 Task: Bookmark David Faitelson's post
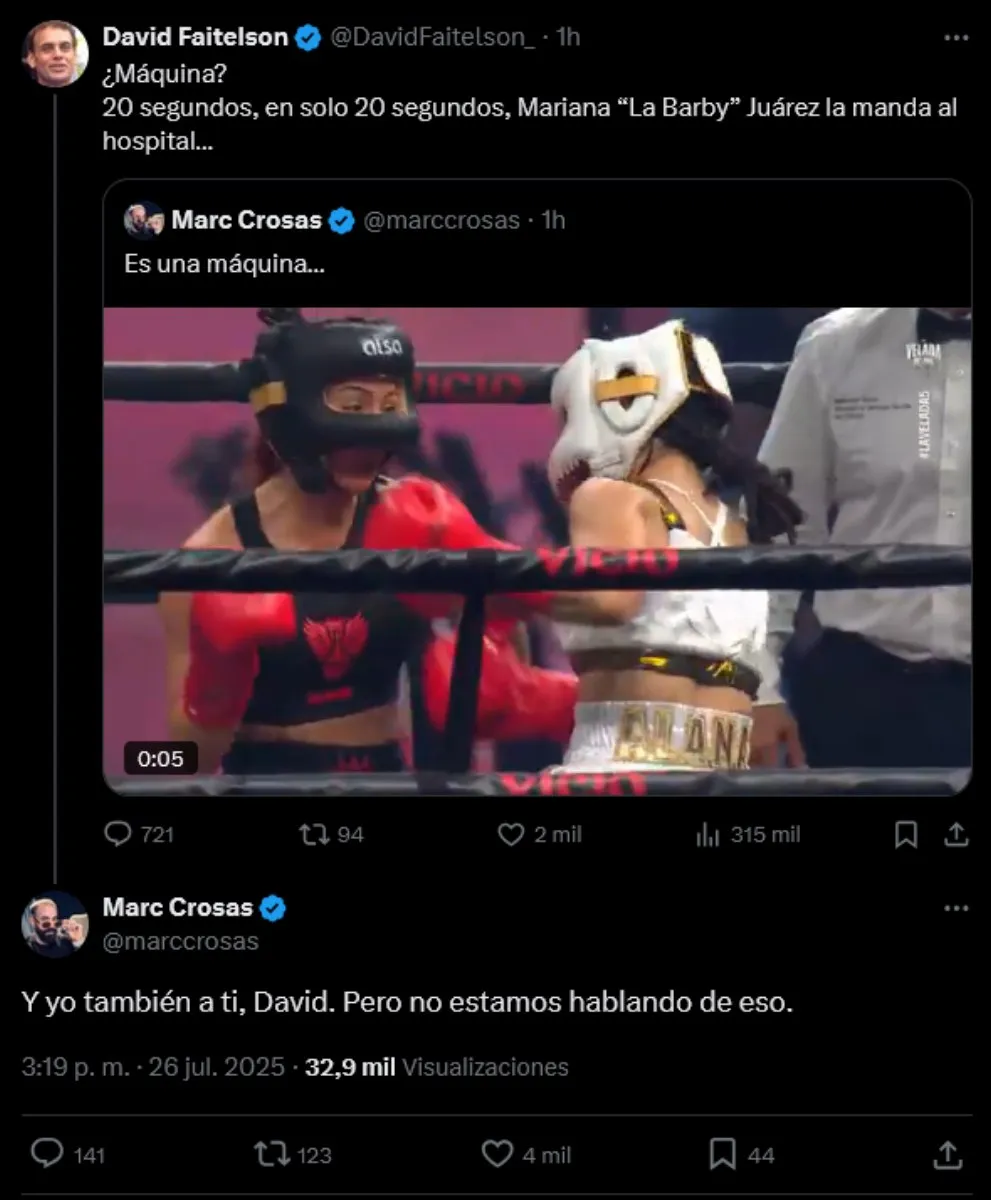click(x=906, y=834)
